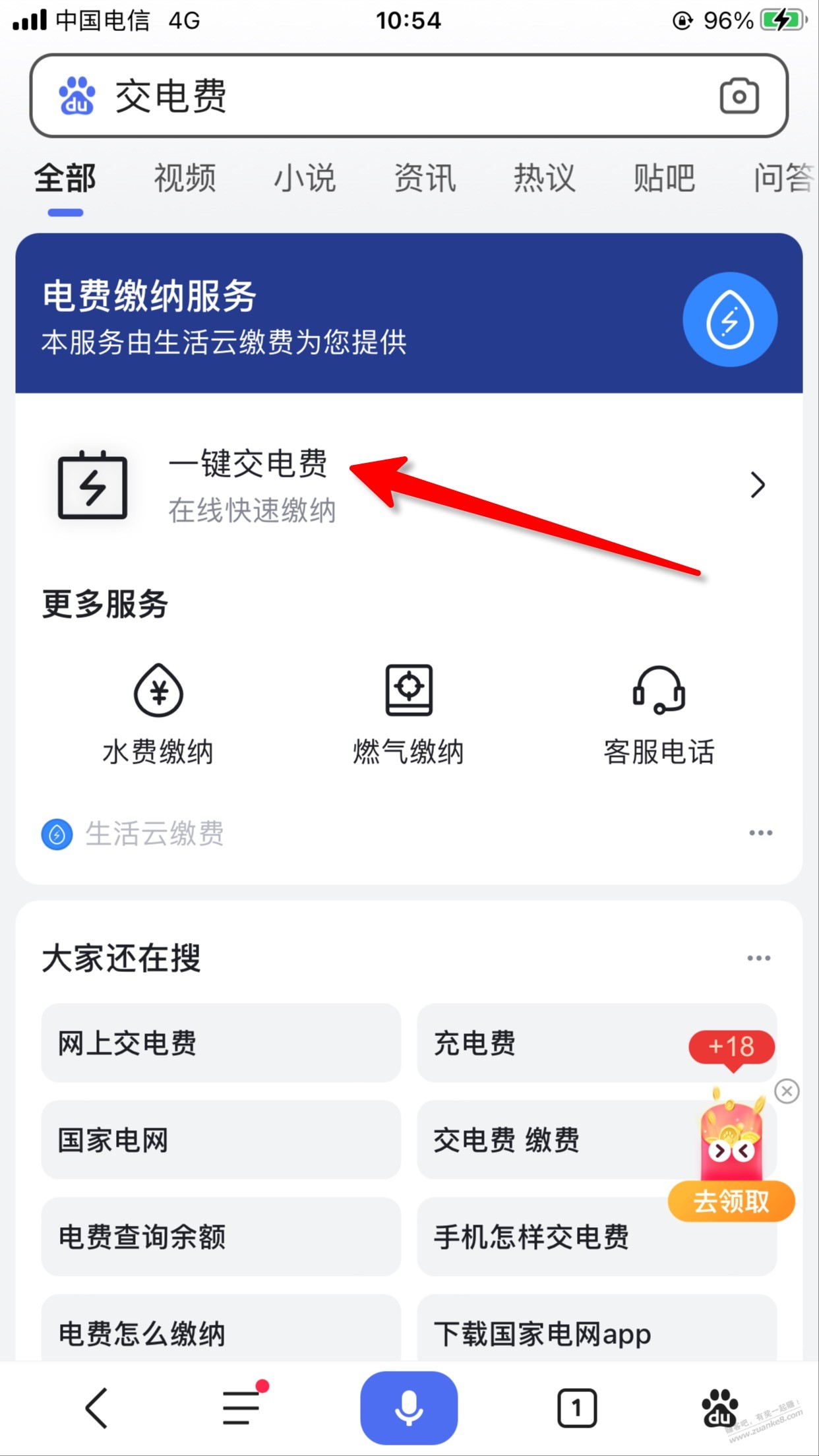Dismiss the floating red packet promo
819x1456 pixels.
coord(787,1091)
